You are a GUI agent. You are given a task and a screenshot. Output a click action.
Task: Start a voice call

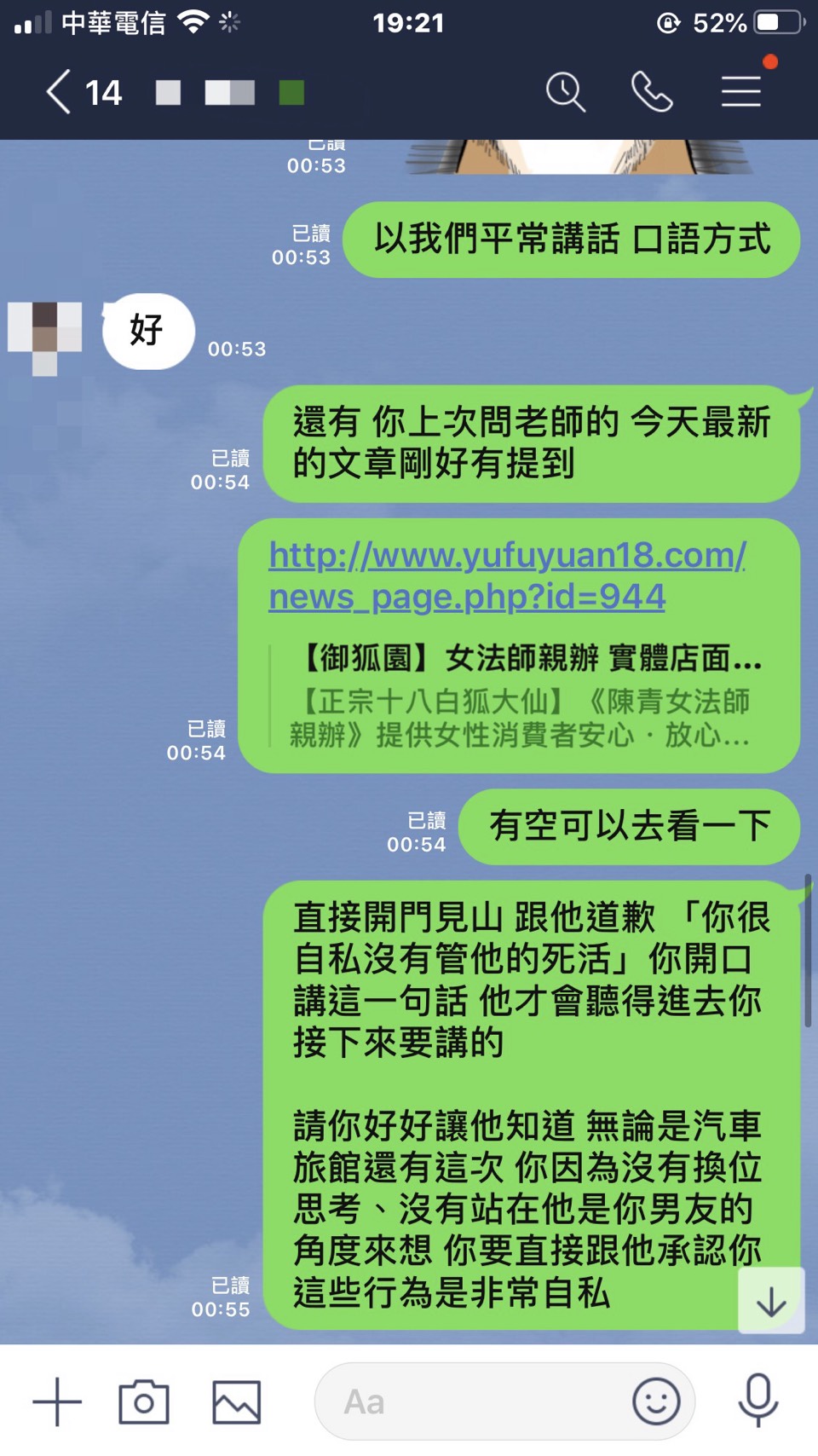click(652, 92)
